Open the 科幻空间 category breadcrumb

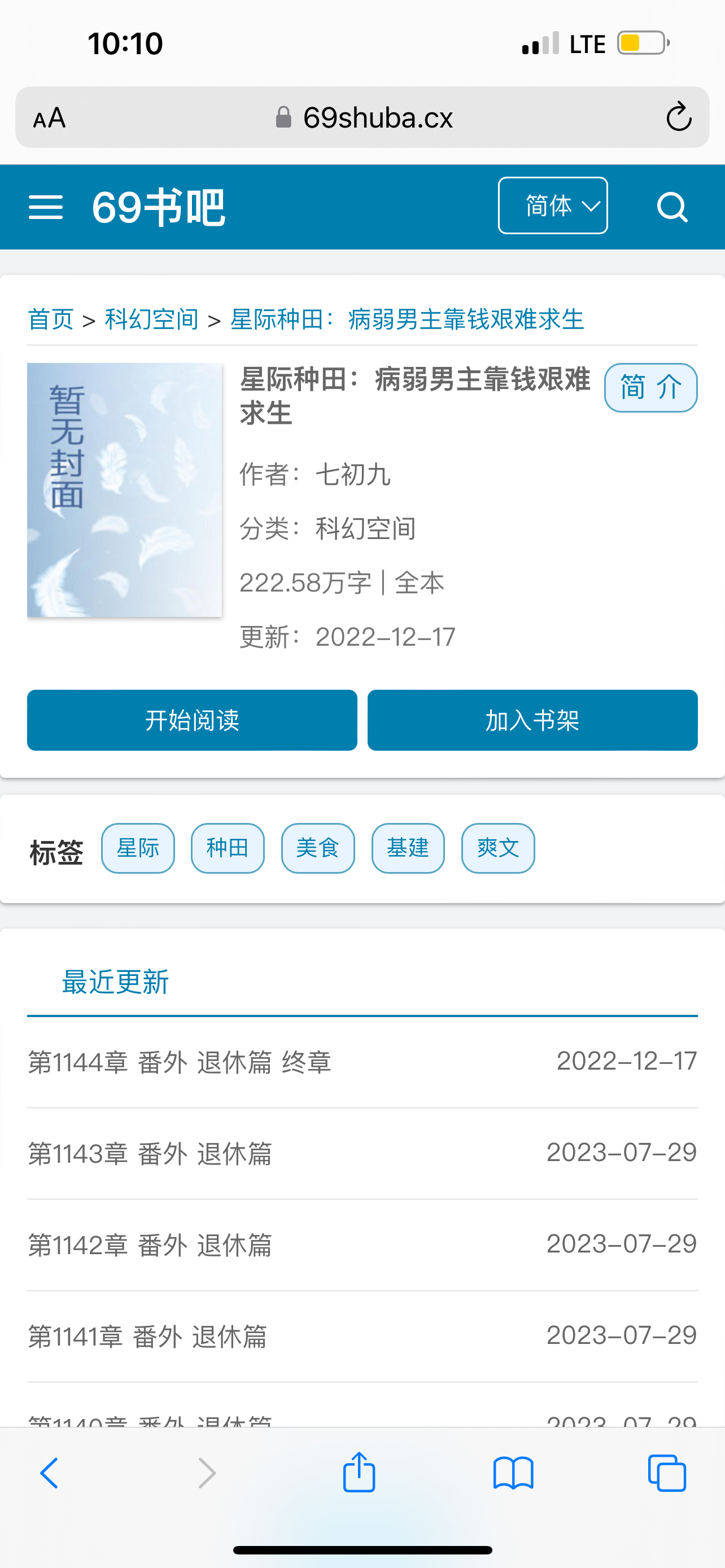coord(151,319)
